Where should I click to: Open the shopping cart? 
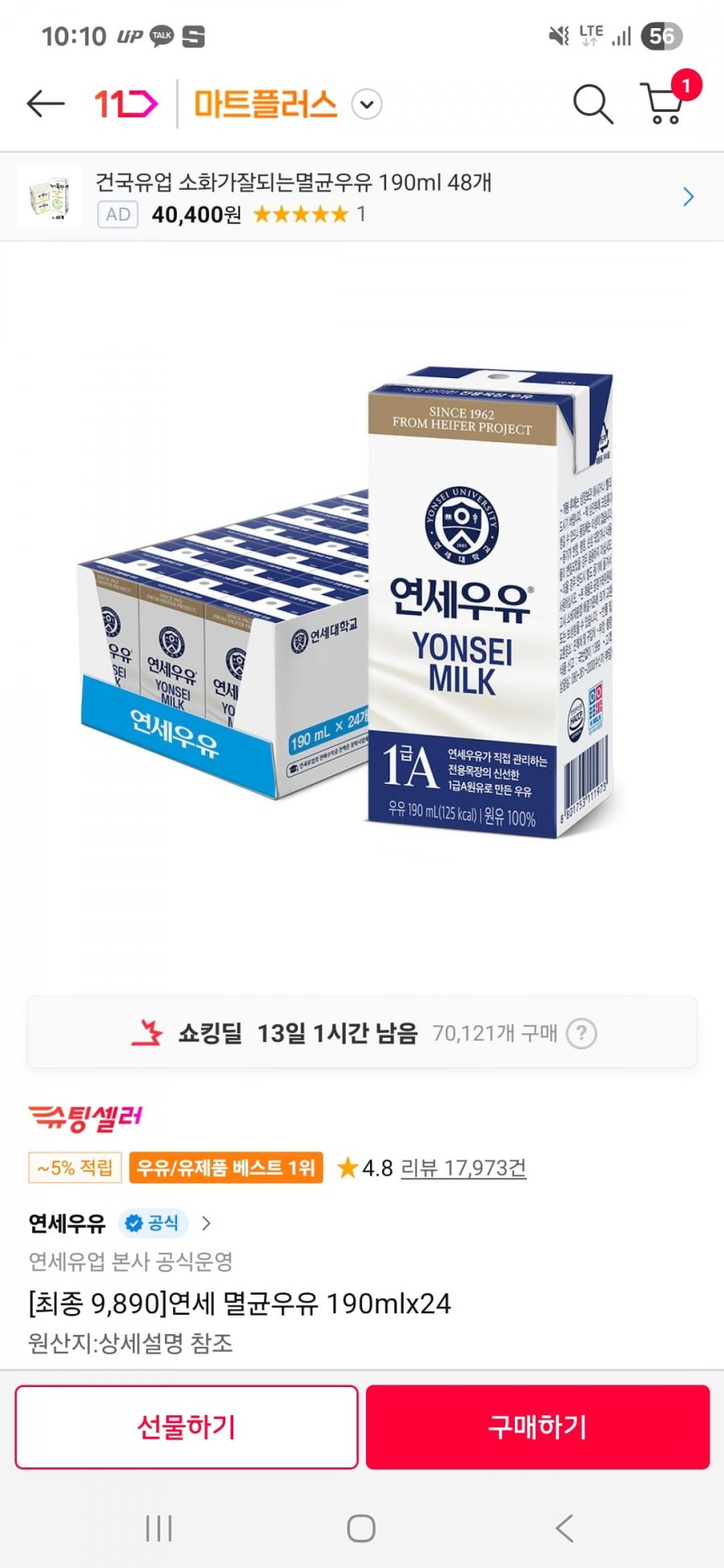pos(664,104)
